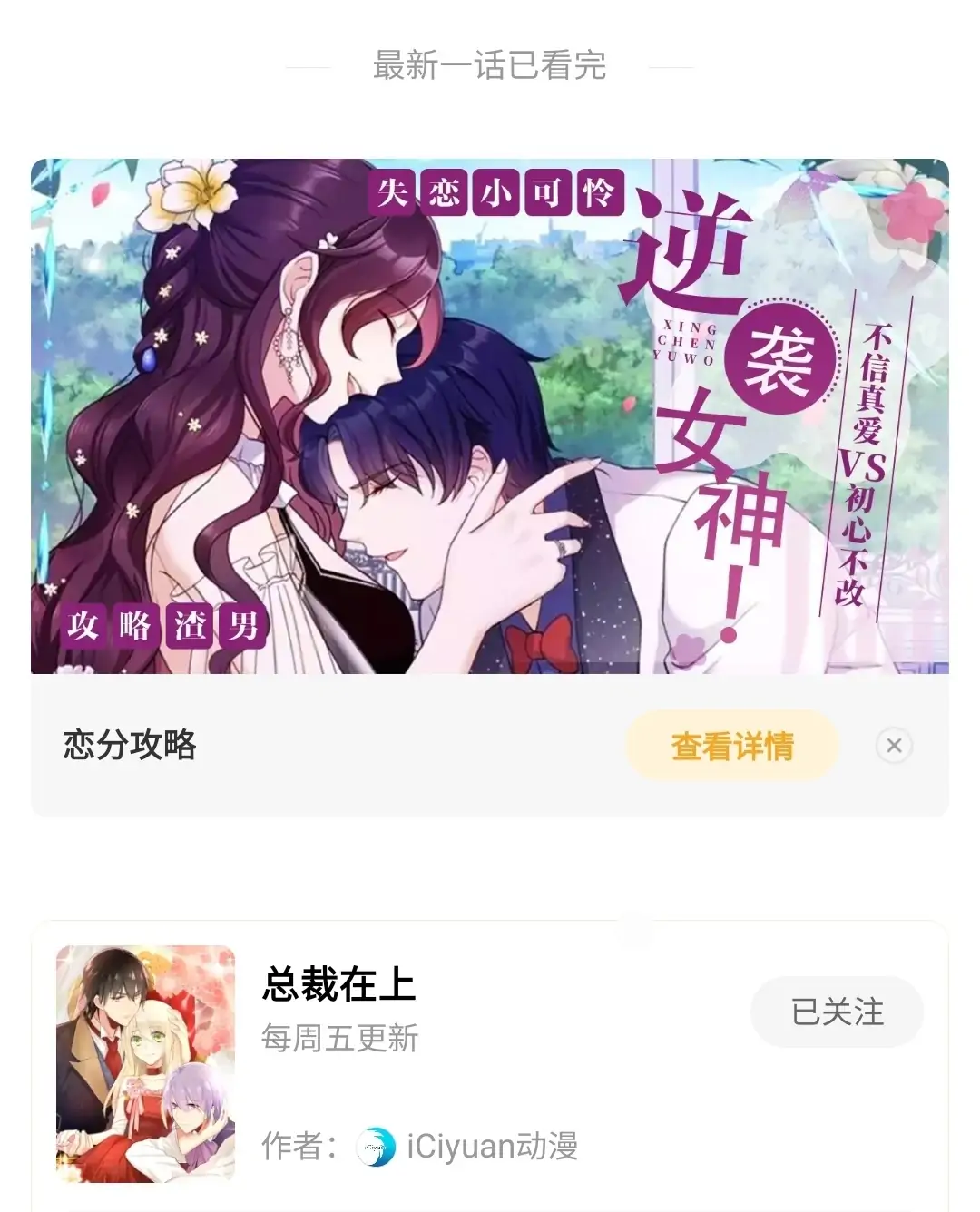
Task: Open the 恋分攻略 promo banner
Action: point(490,415)
